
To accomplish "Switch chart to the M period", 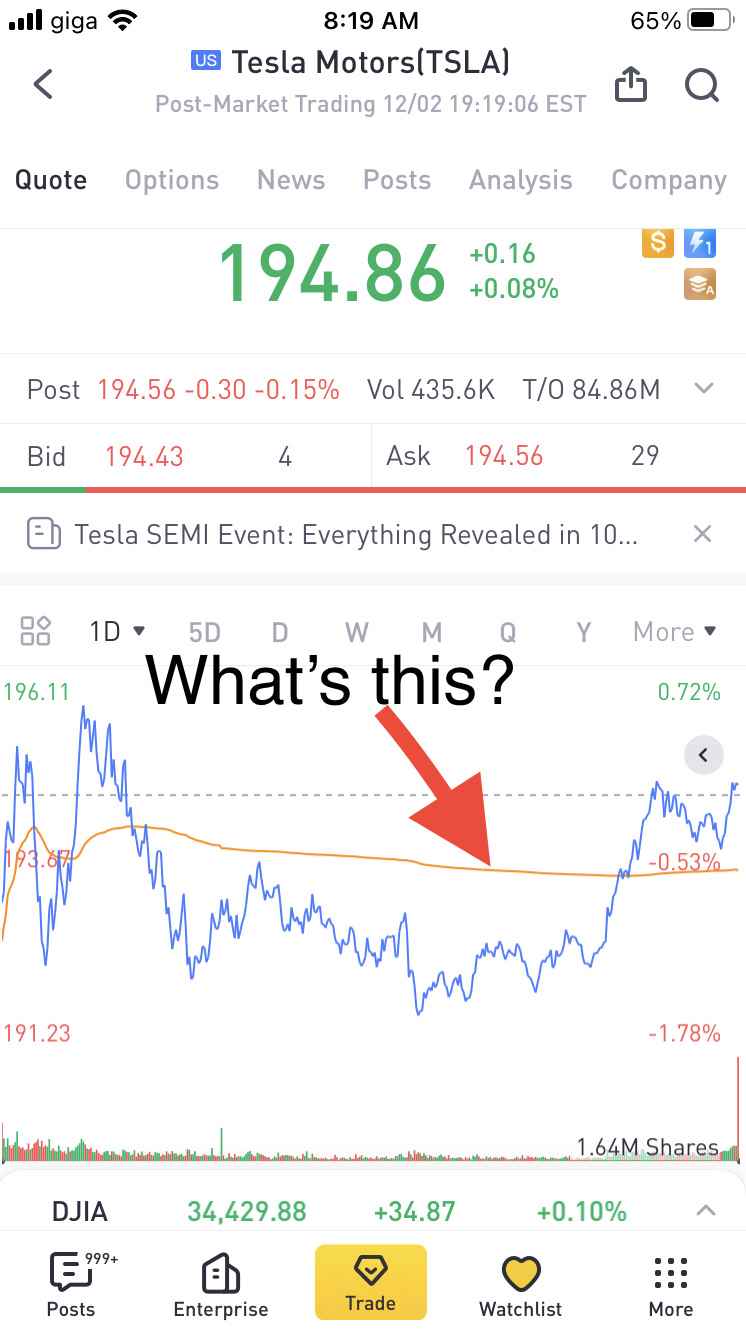I will [x=432, y=632].
